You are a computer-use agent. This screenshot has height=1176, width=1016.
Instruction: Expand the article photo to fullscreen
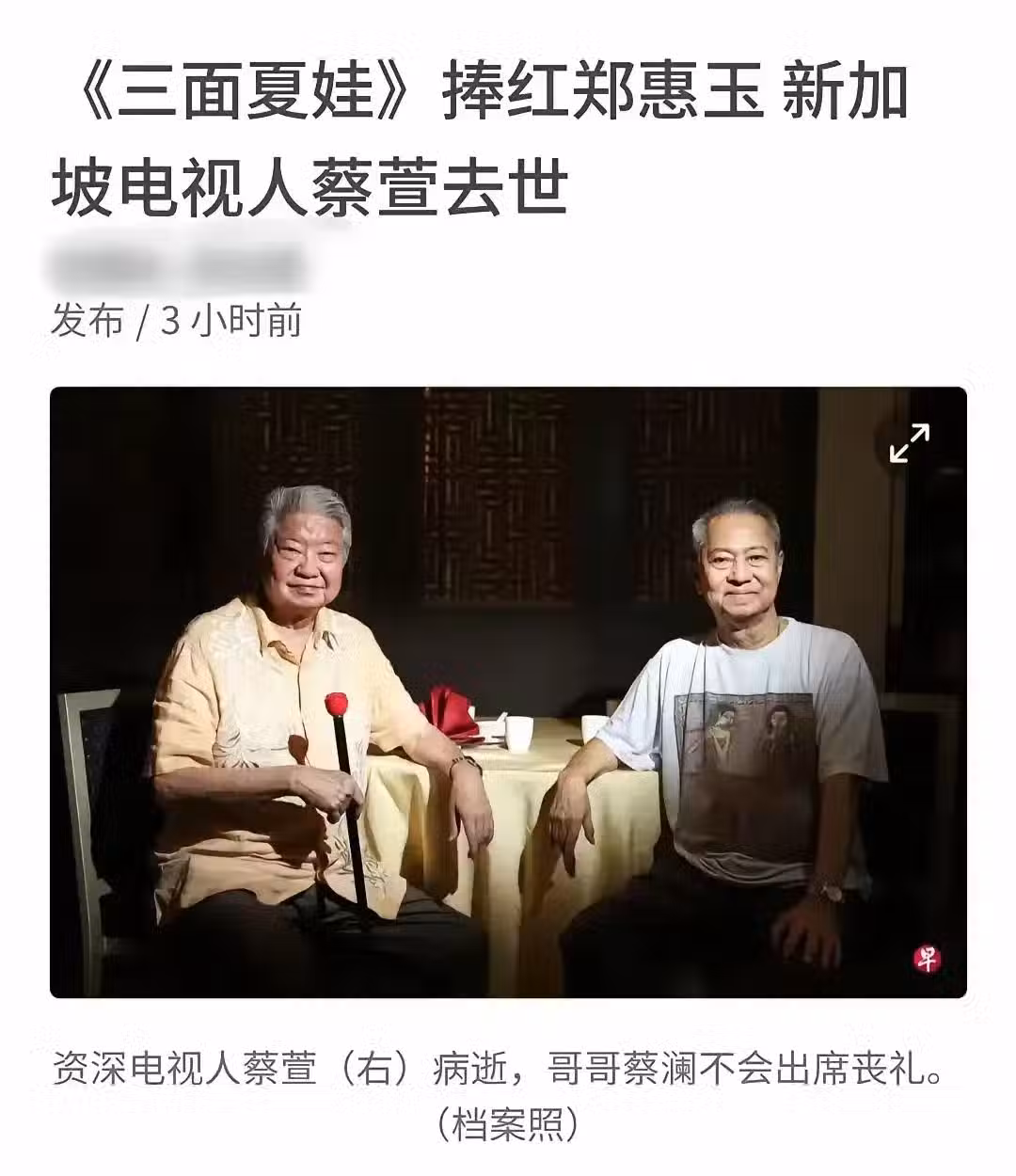tap(910, 443)
